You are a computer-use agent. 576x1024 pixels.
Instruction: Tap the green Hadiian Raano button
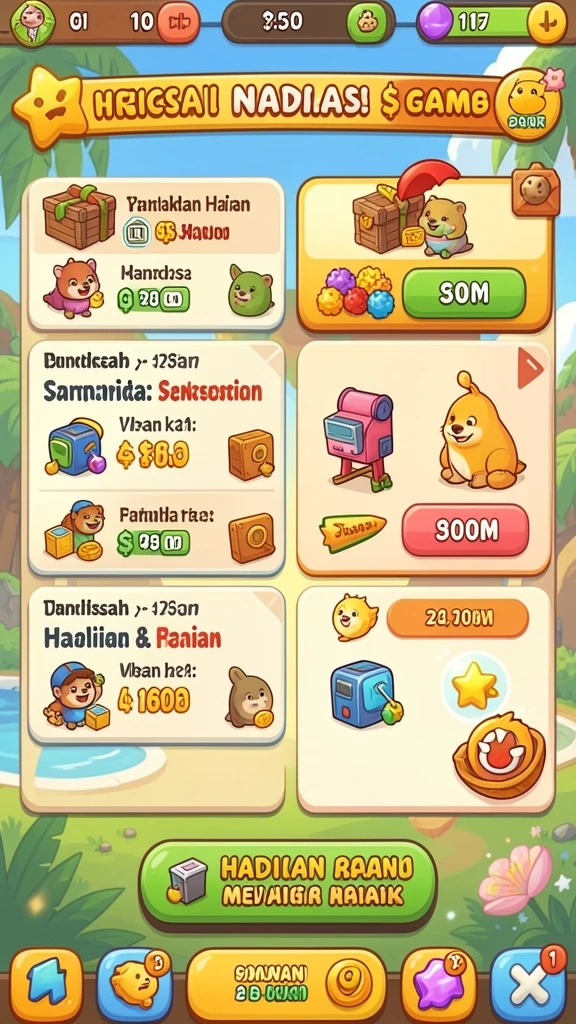point(287,880)
